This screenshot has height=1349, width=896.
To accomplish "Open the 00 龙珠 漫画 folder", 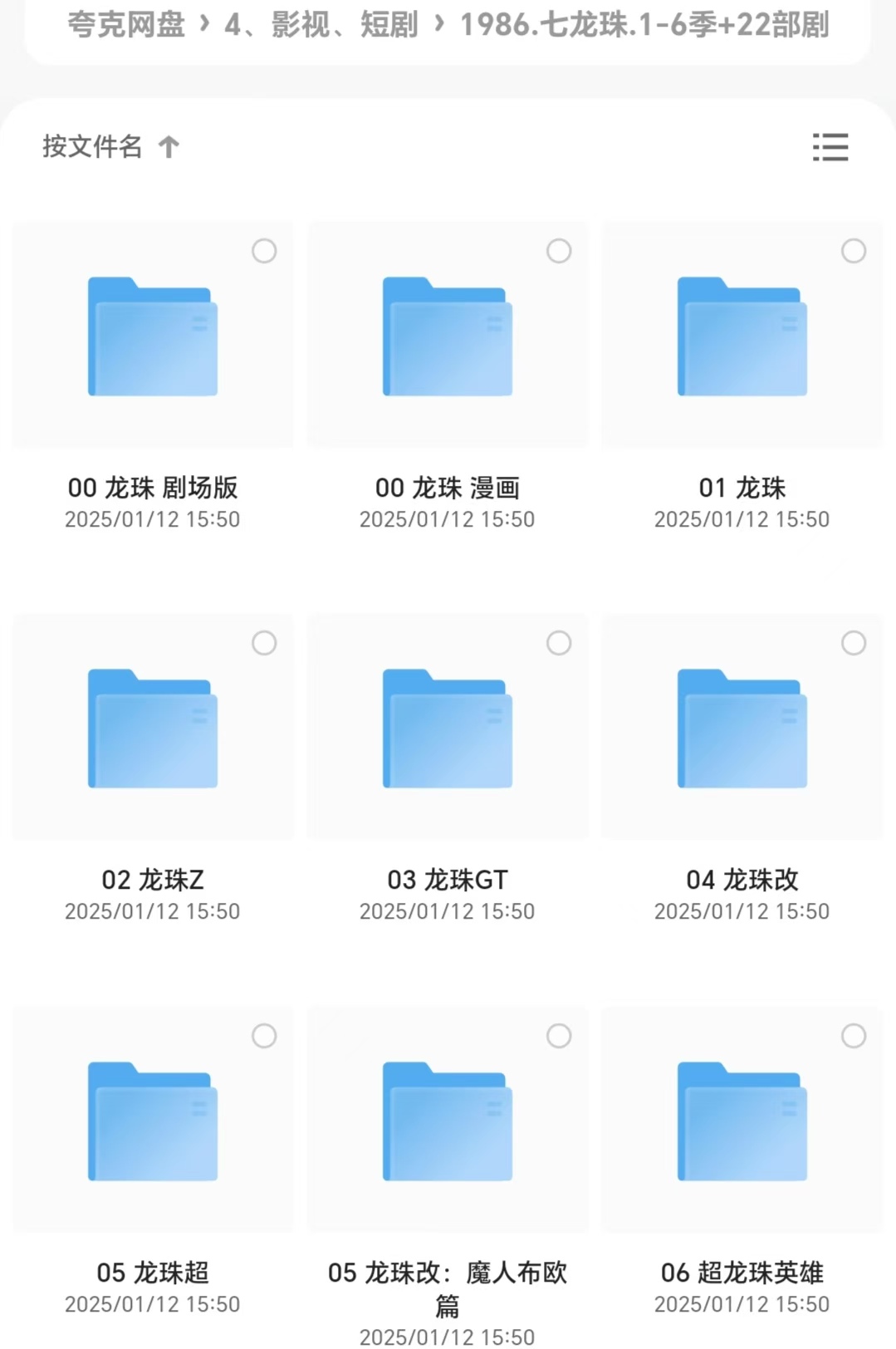I will pyautogui.click(x=448, y=336).
